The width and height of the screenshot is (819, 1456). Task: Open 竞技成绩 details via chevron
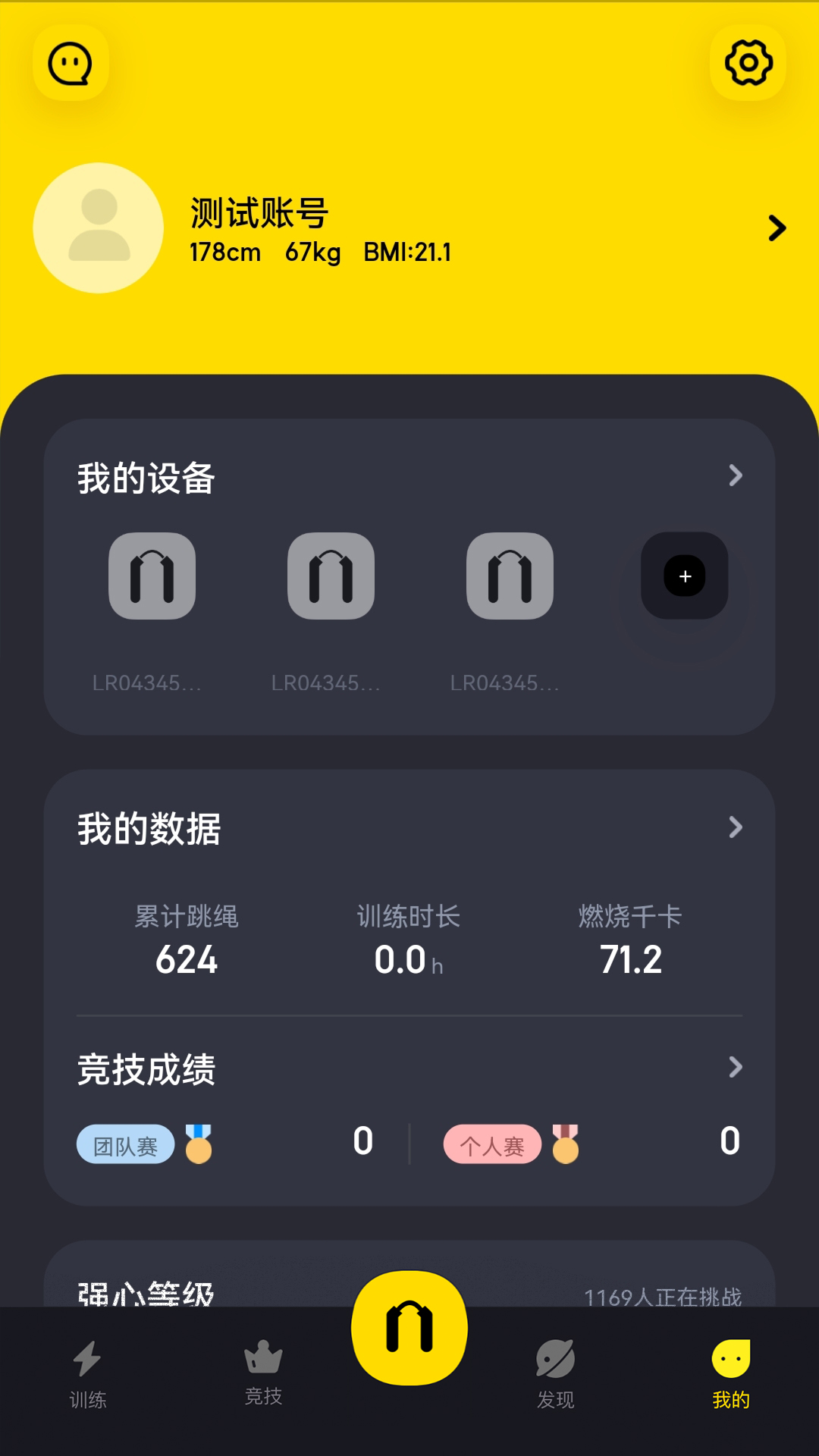pos(734,1068)
